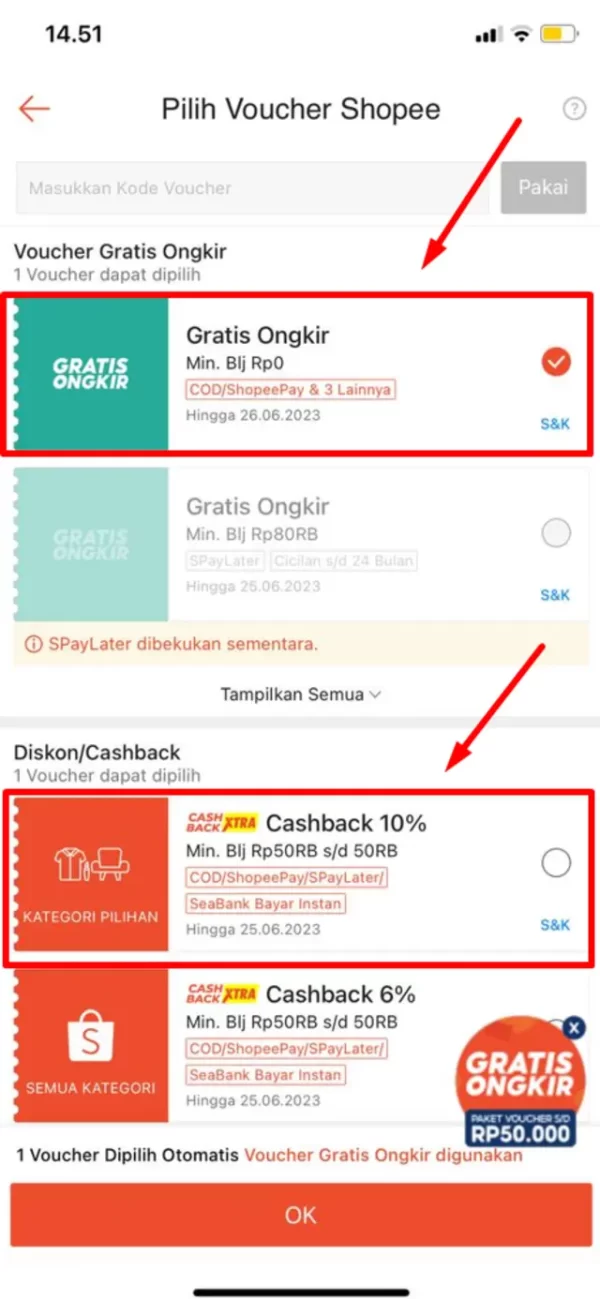Open the help question mark icon

[x=574, y=110]
